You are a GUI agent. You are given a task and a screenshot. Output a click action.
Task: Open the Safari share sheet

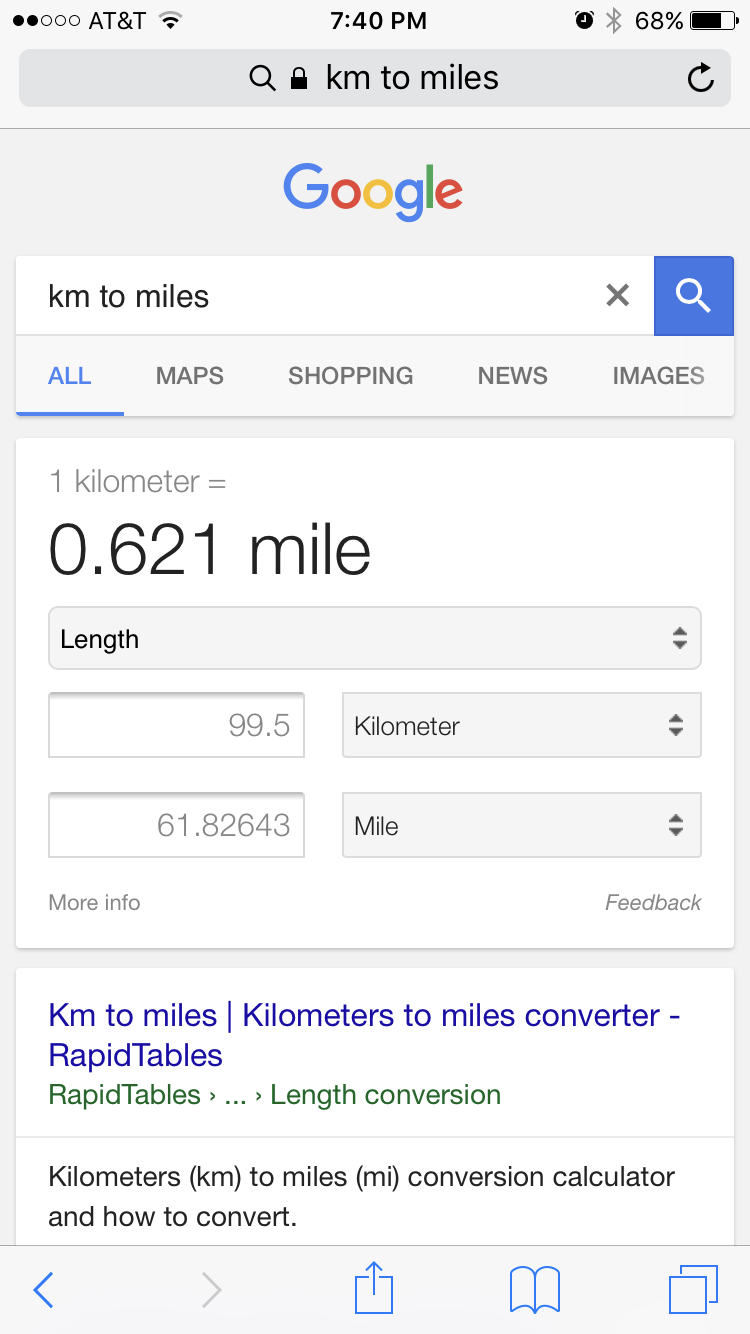tap(374, 1288)
